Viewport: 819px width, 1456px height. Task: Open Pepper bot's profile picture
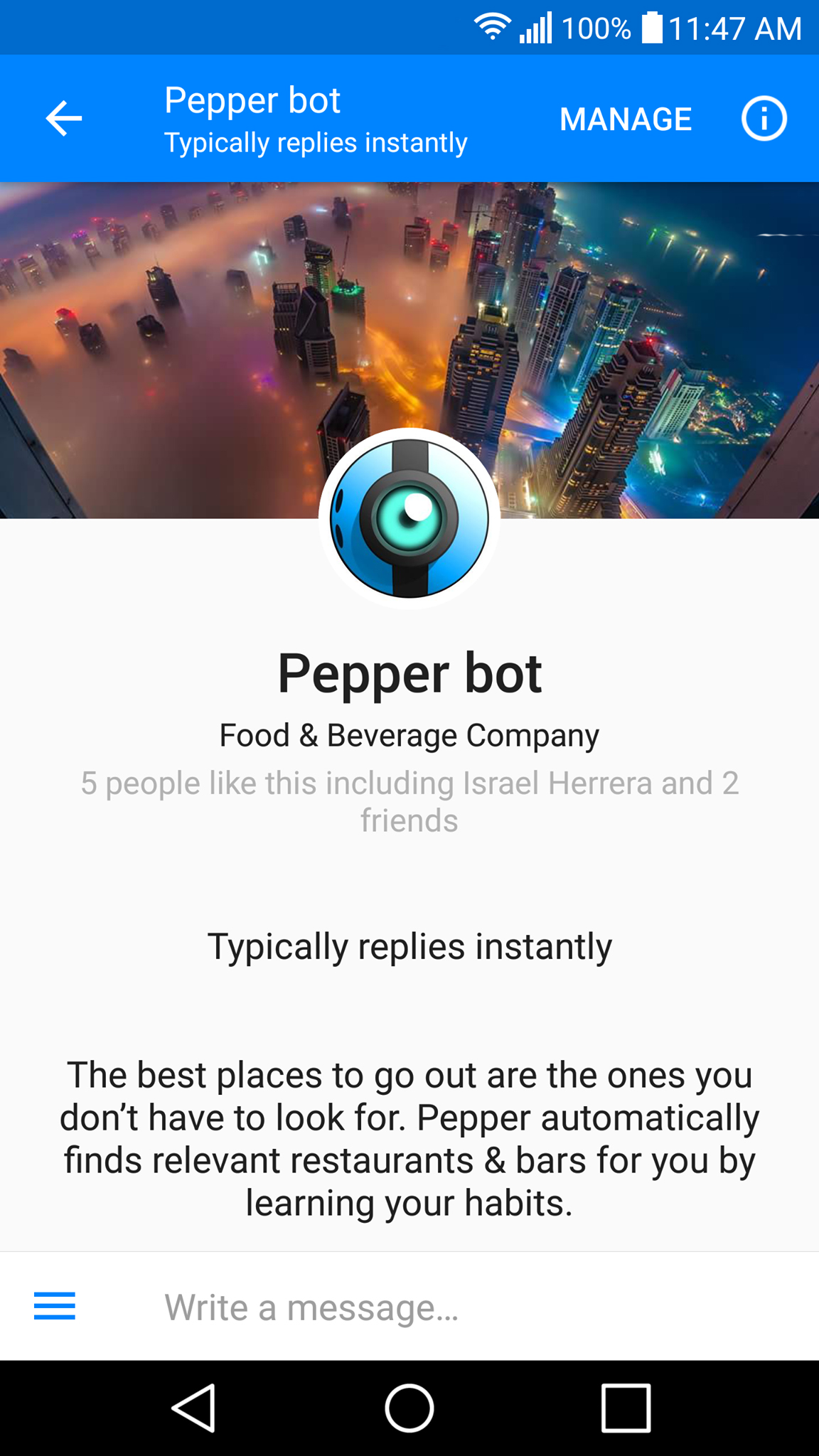(x=409, y=518)
